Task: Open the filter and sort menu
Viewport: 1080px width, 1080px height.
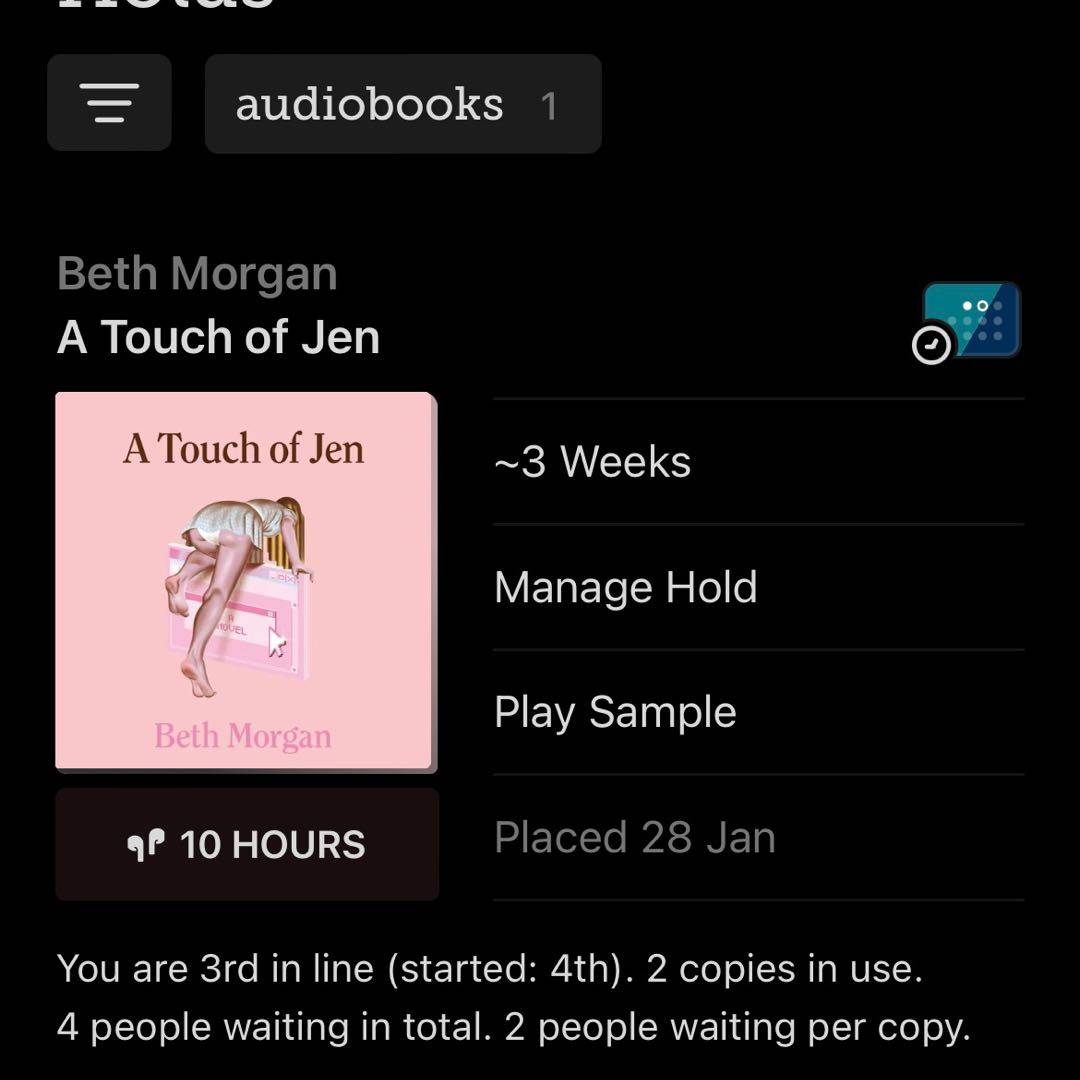Action: (109, 103)
